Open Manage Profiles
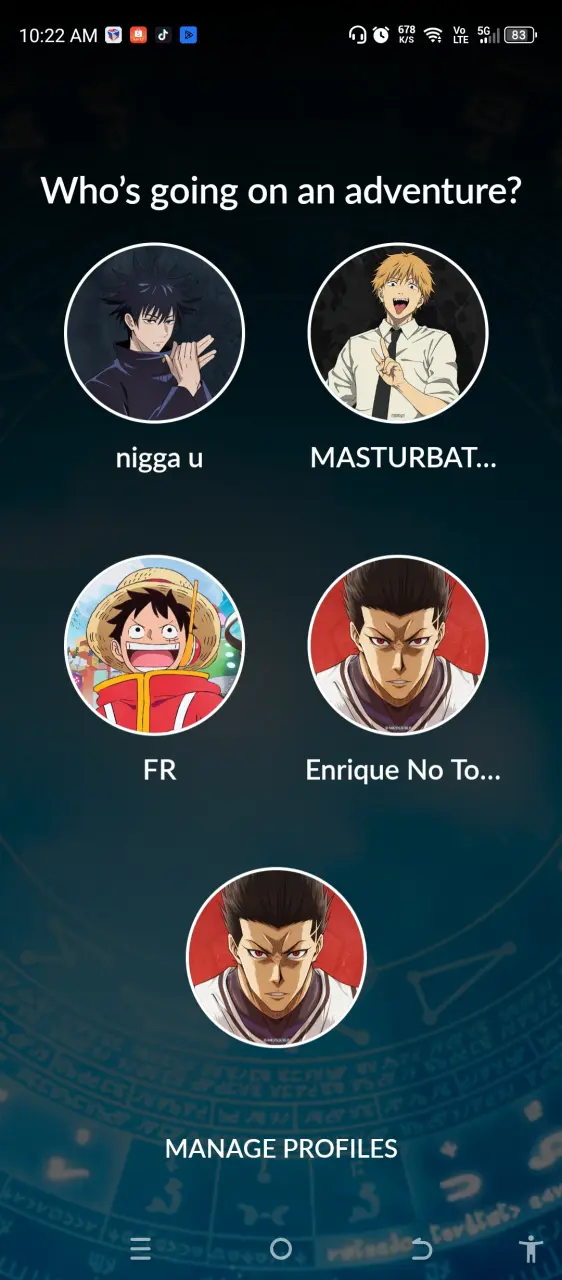Image resolution: width=562 pixels, height=1280 pixels. 281,1149
